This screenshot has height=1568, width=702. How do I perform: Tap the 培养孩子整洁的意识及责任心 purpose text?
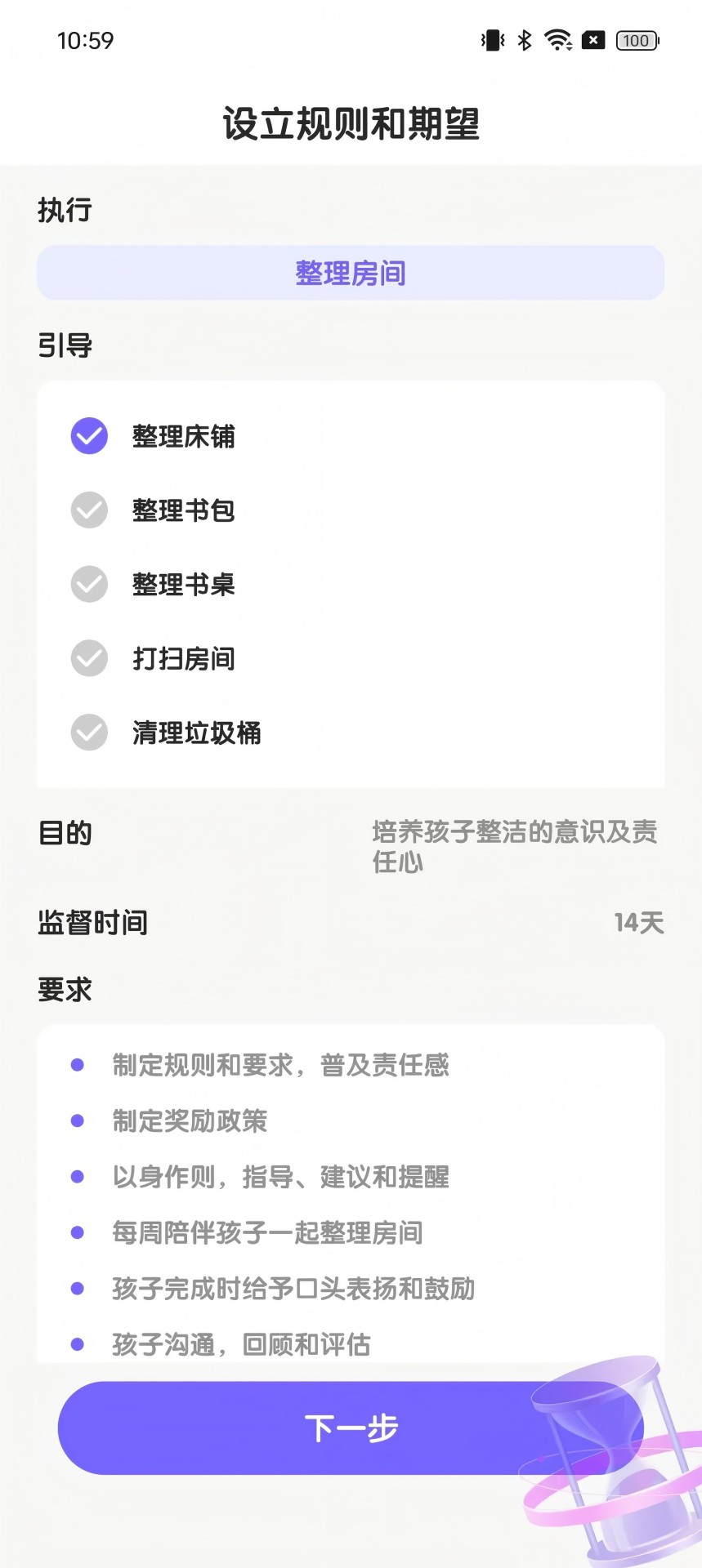click(516, 847)
